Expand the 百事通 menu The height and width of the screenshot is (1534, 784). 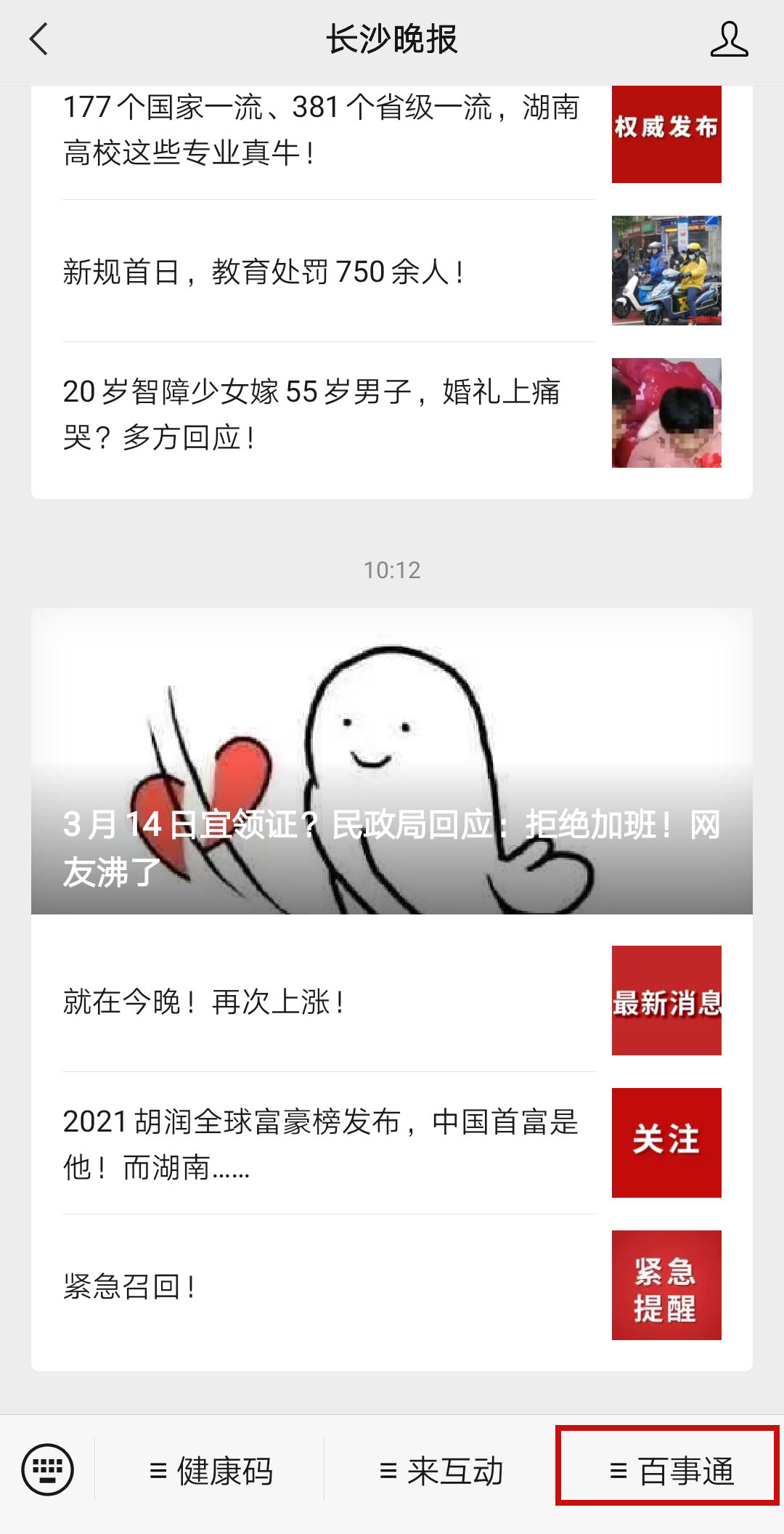point(669,1472)
